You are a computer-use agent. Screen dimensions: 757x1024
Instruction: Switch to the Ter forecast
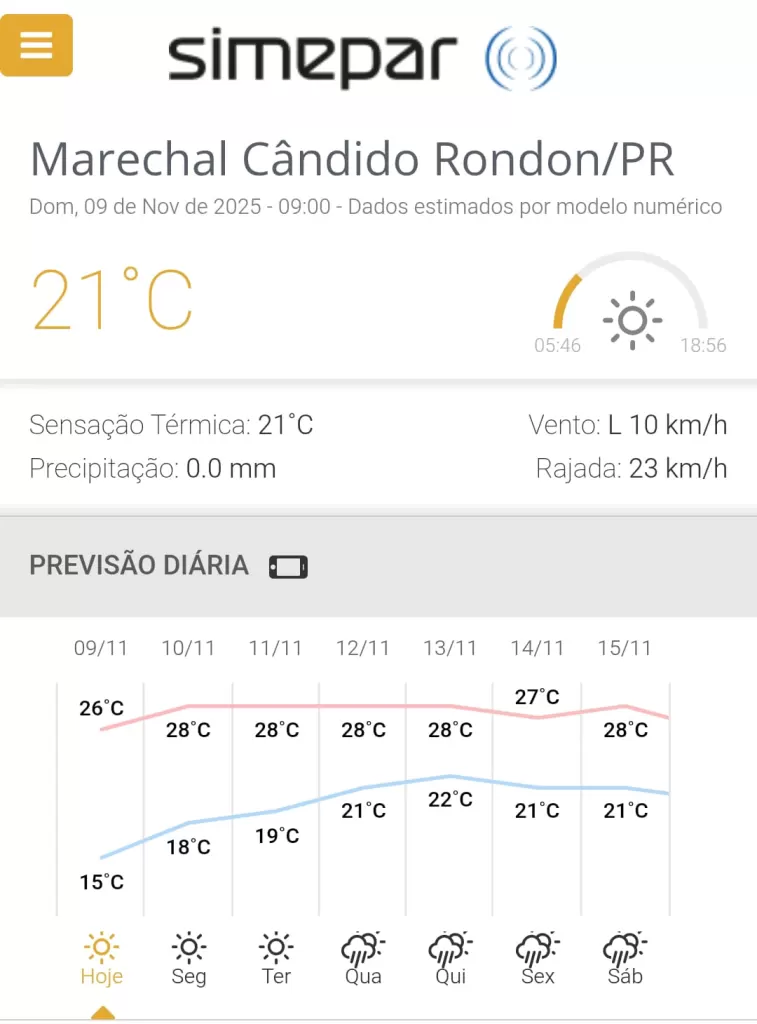[276, 958]
